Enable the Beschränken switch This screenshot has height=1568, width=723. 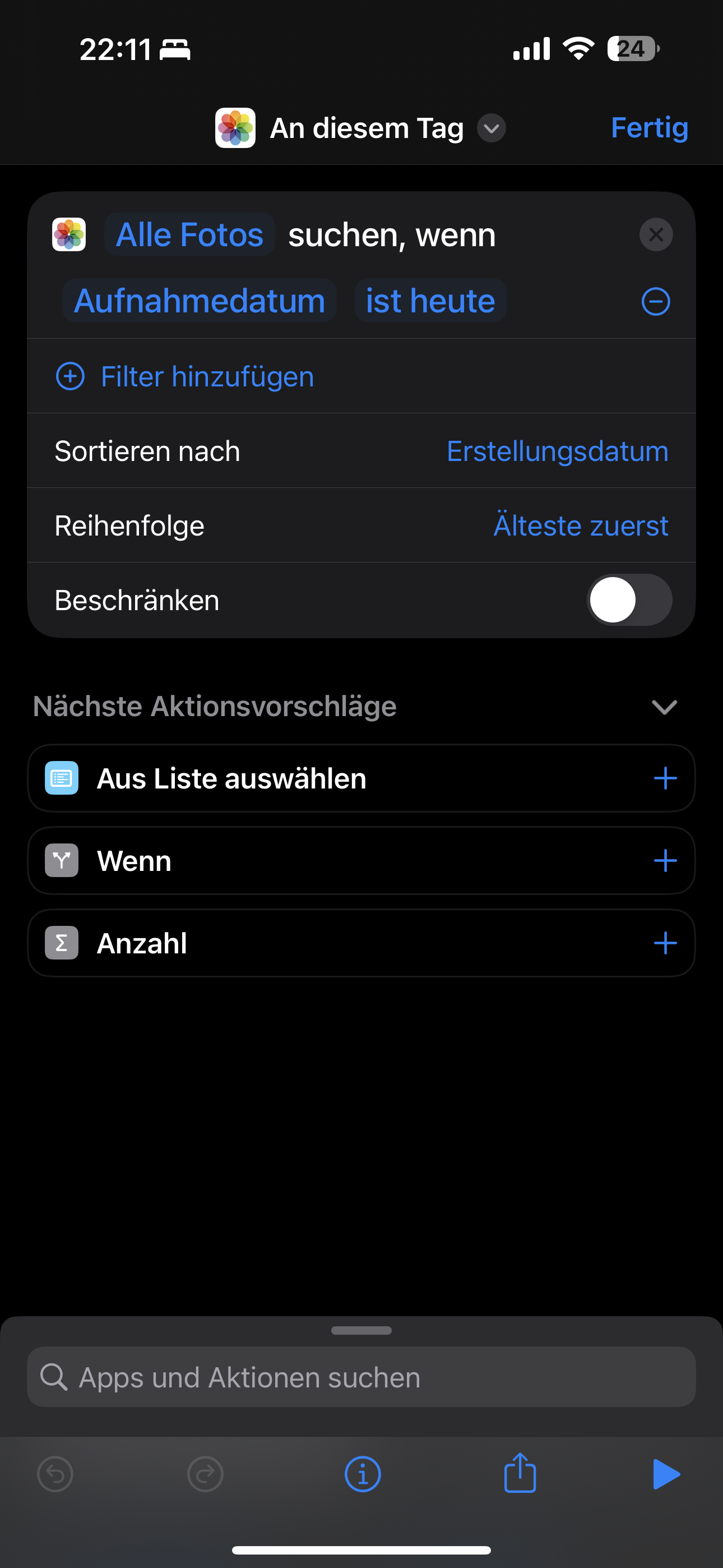[x=629, y=600]
